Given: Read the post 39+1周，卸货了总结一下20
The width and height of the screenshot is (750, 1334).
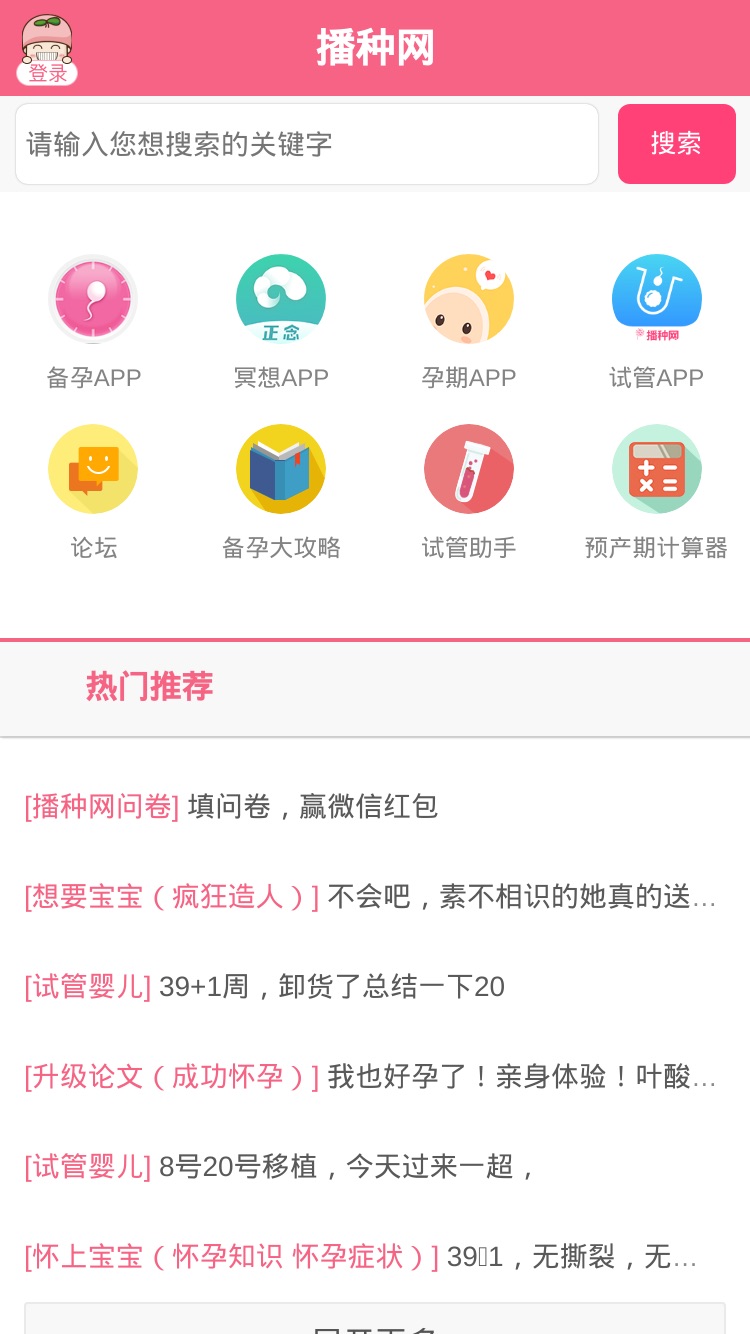Looking at the screenshot, I should 265,986.
